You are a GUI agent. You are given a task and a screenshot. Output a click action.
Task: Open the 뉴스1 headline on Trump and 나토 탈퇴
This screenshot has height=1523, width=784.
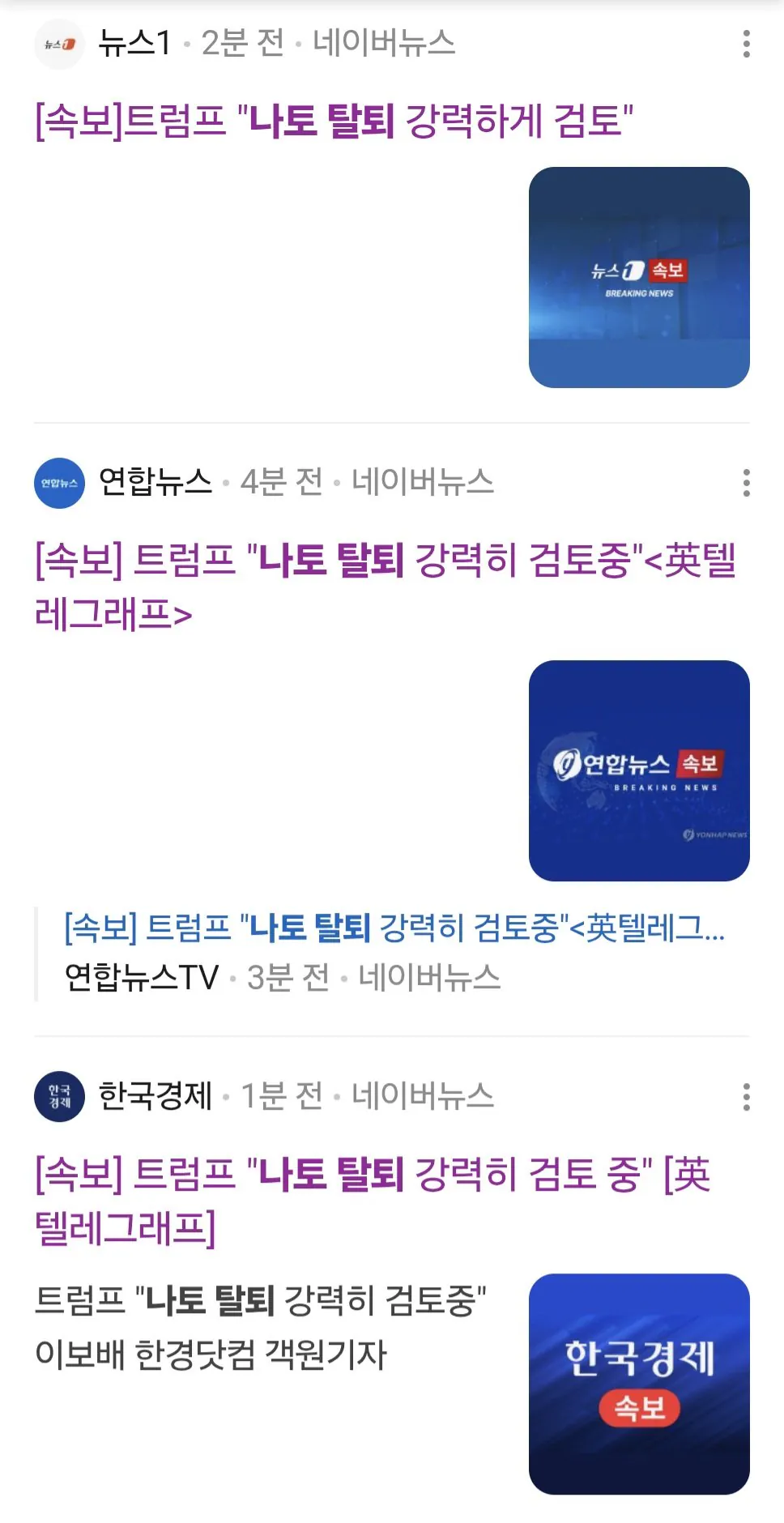point(334,122)
